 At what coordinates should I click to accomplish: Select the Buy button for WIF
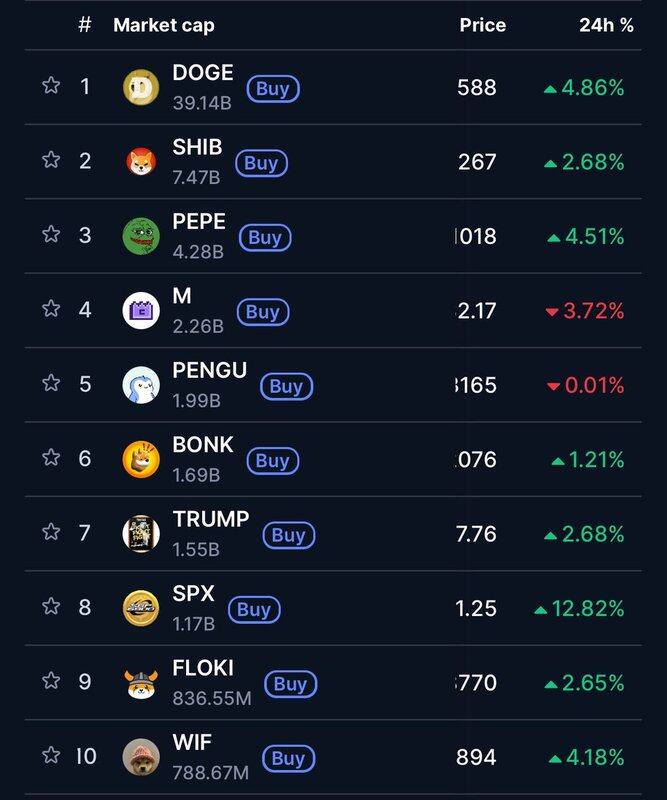coord(288,758)
